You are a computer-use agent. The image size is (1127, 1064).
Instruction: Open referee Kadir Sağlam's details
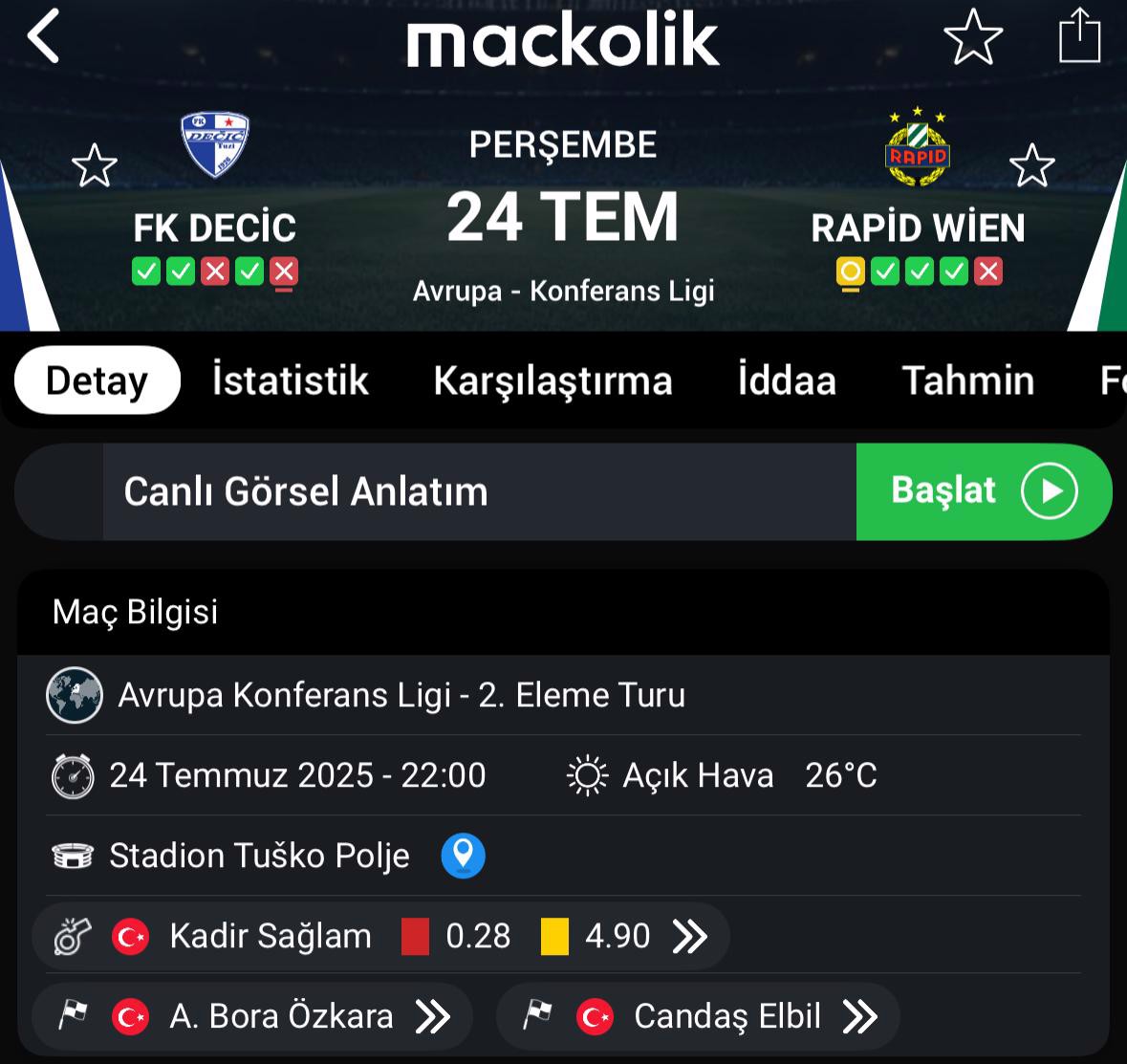pyautogui.click(x=380, y=937)
